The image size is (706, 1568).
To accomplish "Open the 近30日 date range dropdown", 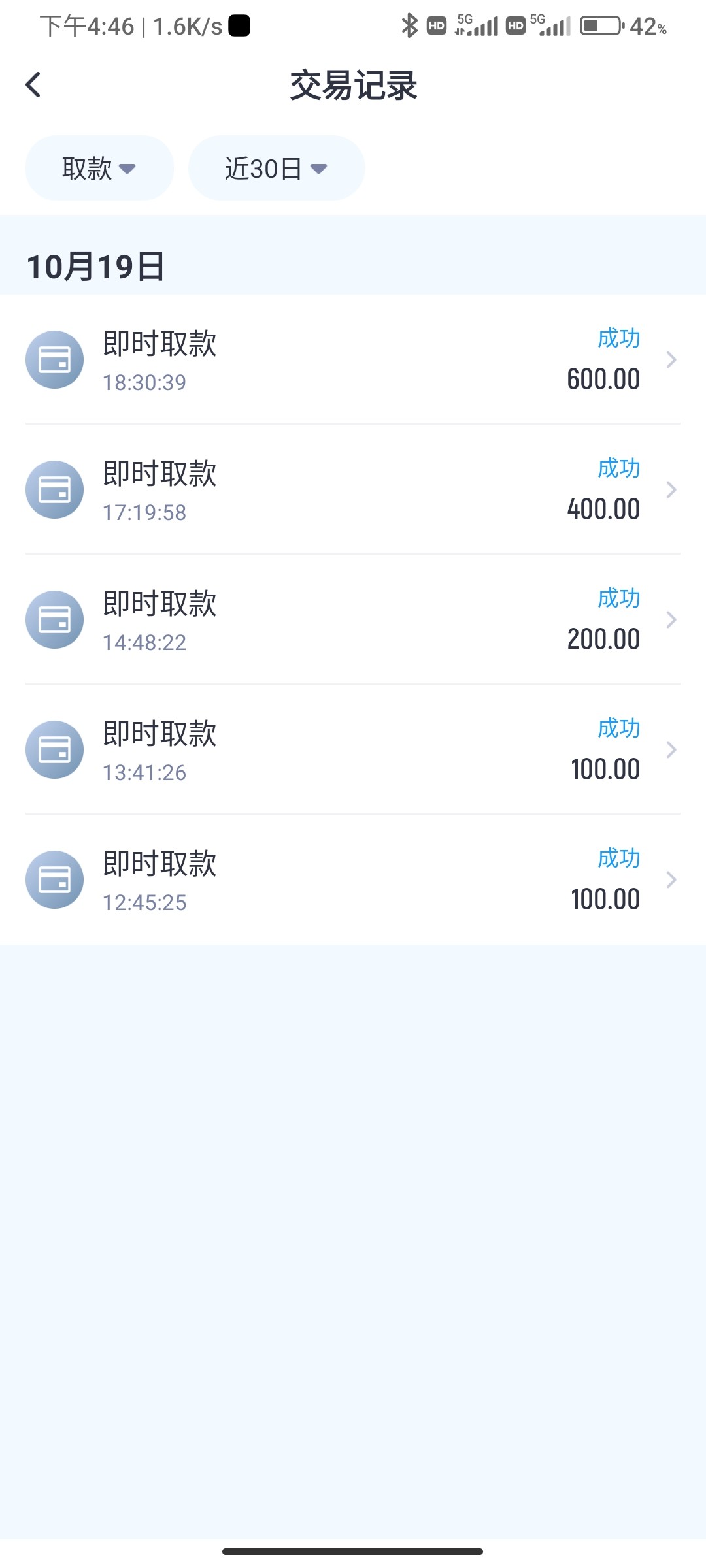I will point(277,169).
